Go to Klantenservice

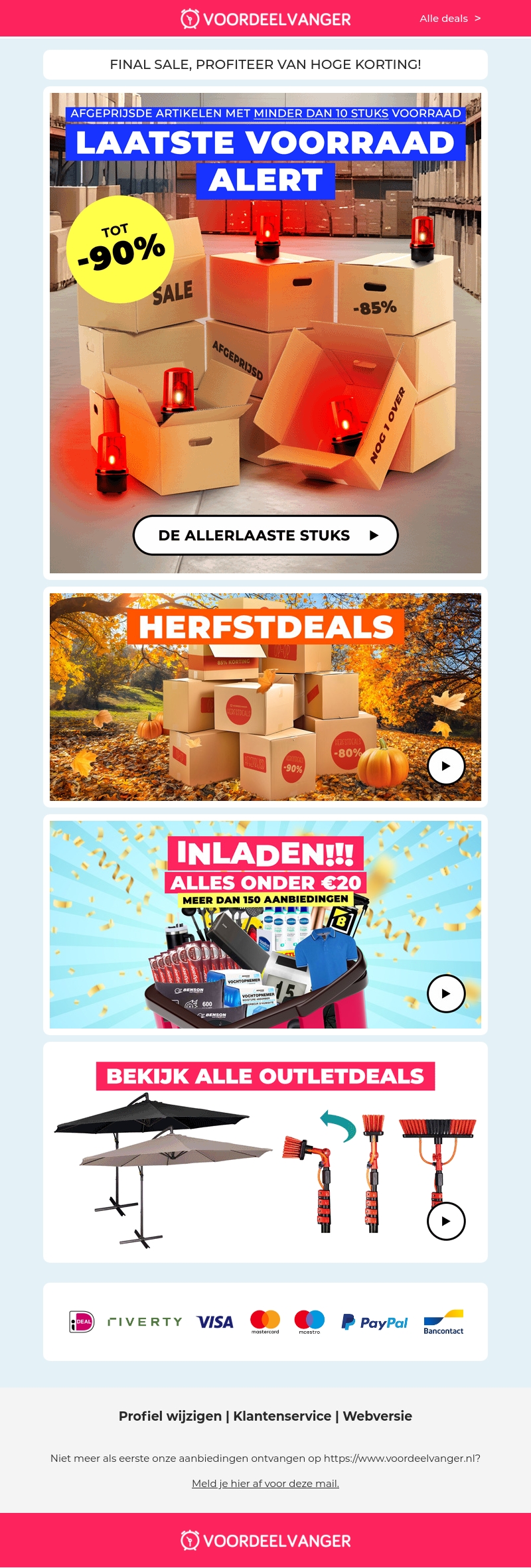(282, 1416)
